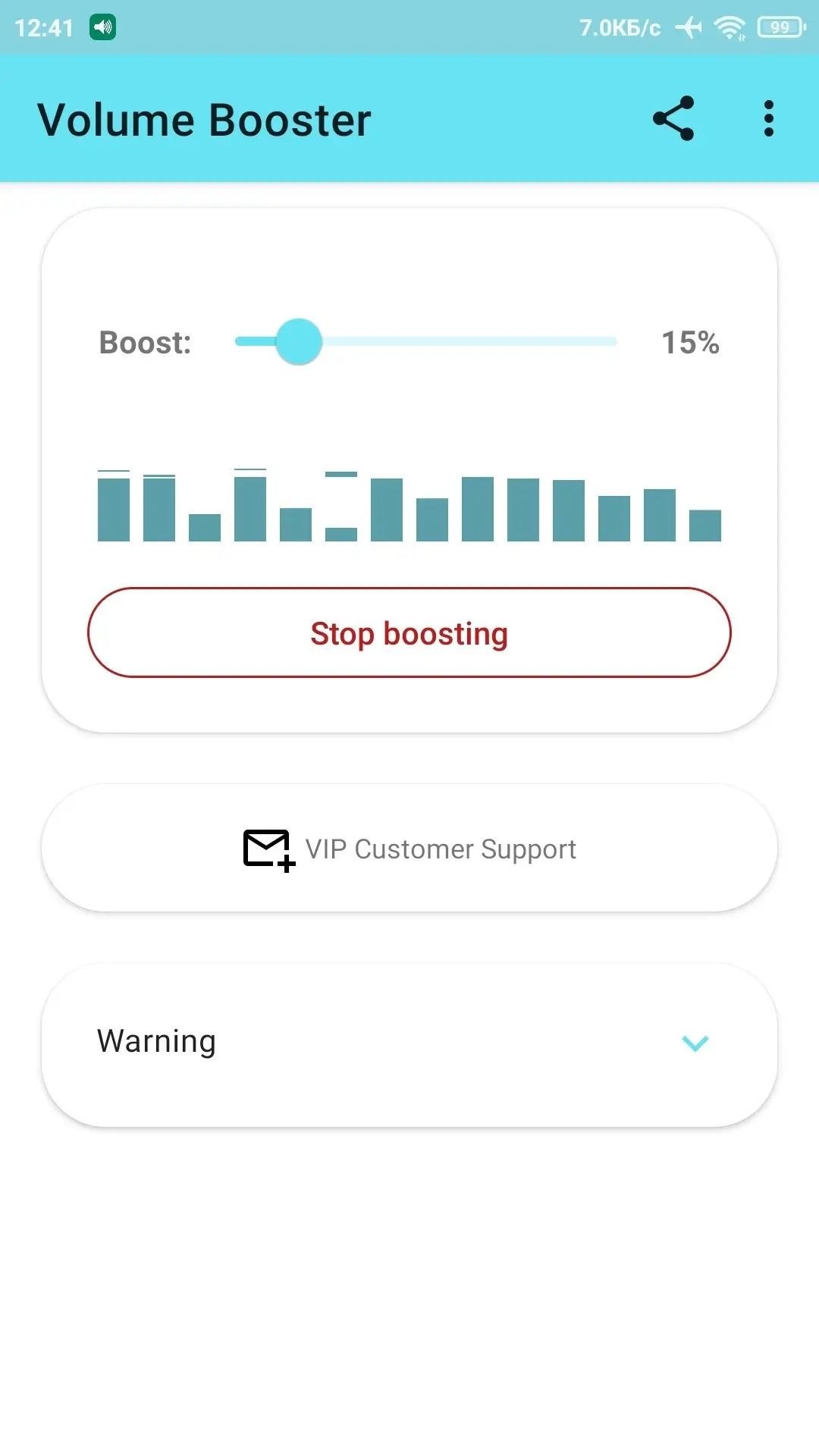Tap Stop boosting button
The height and width of the screenshot is (1456, 819).
(x=409, y=632)
